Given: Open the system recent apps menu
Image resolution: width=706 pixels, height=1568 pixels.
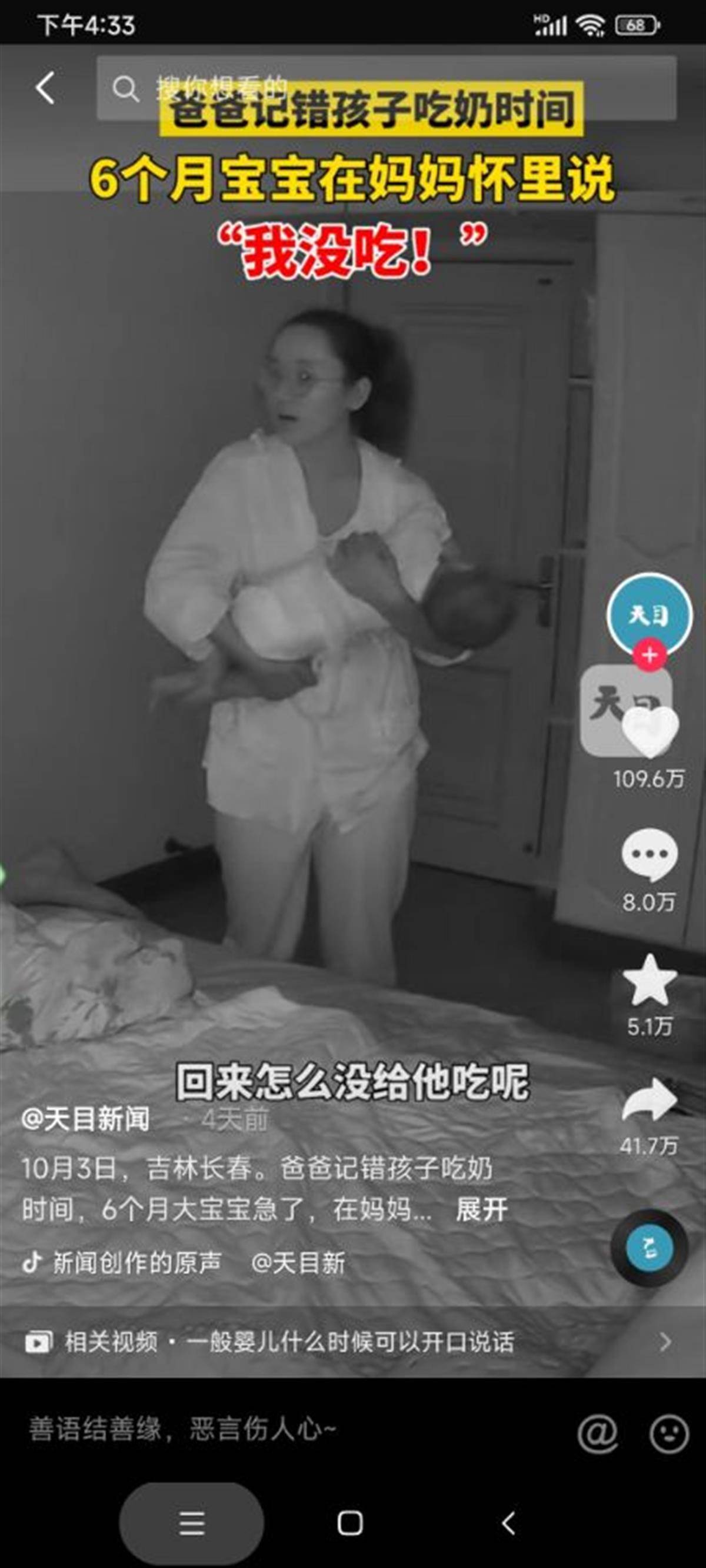Looking at the screenshot, I should 192,1523.
